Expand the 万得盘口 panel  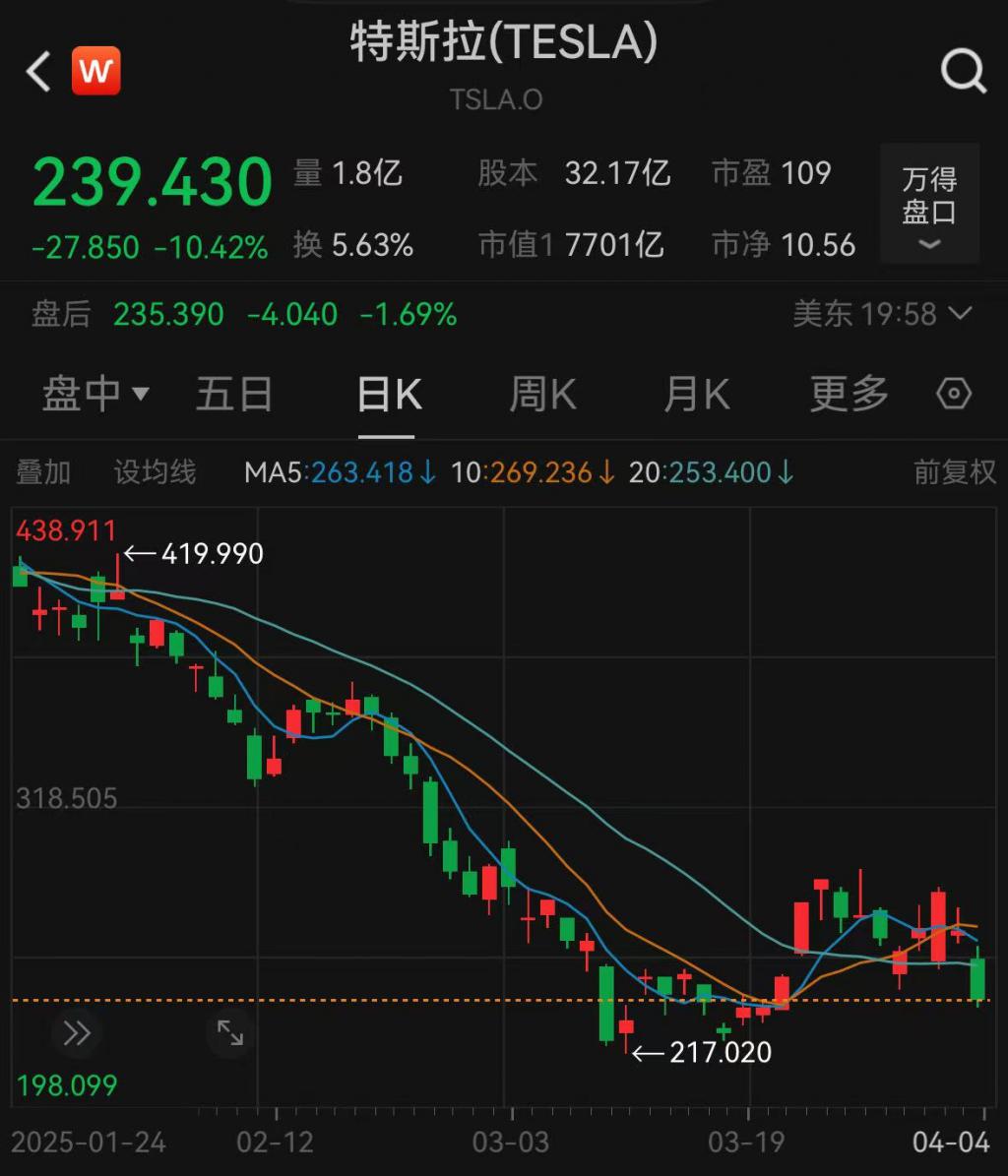point(929,204)
